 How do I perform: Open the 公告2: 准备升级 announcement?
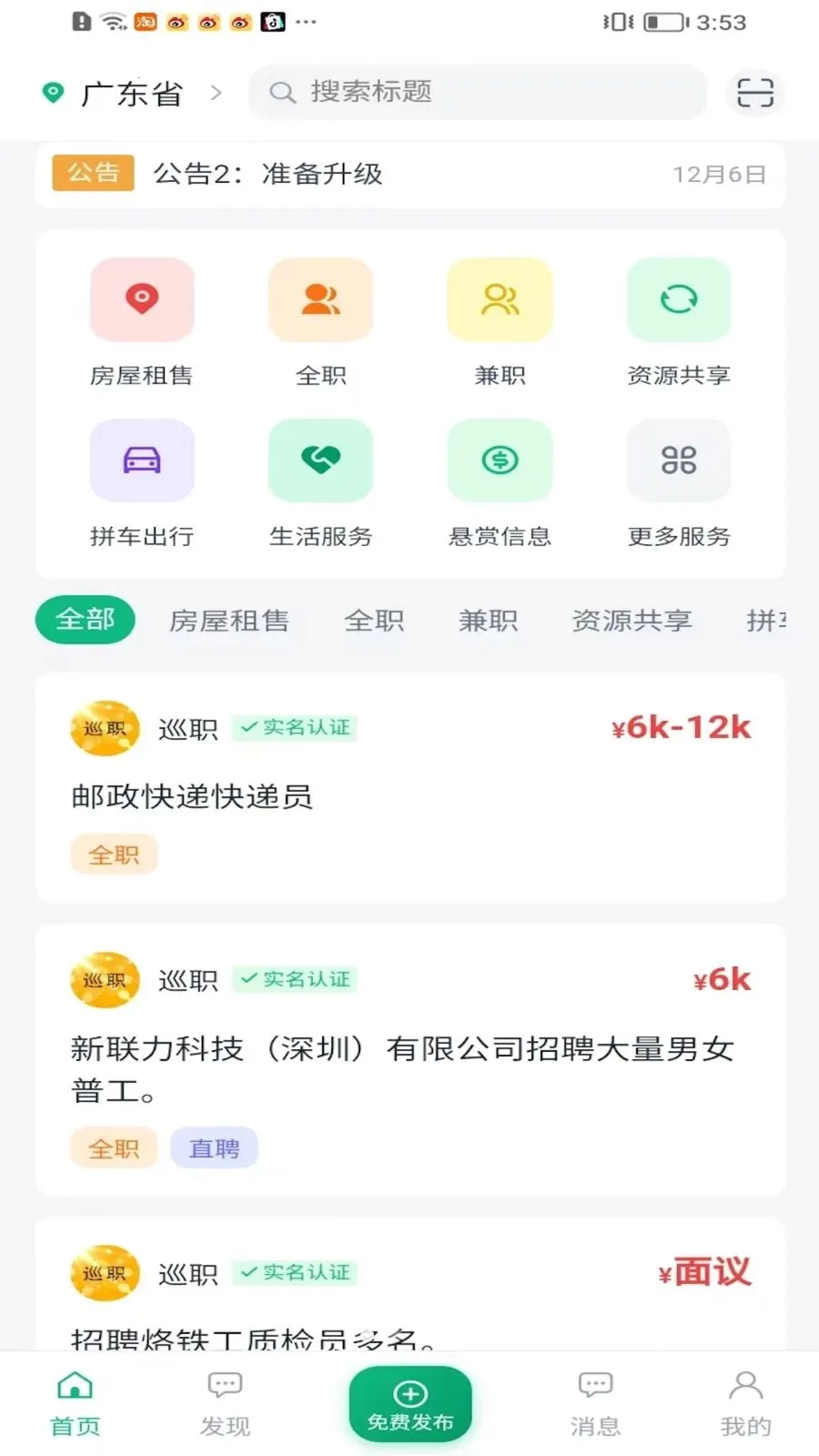click(409, 174)
